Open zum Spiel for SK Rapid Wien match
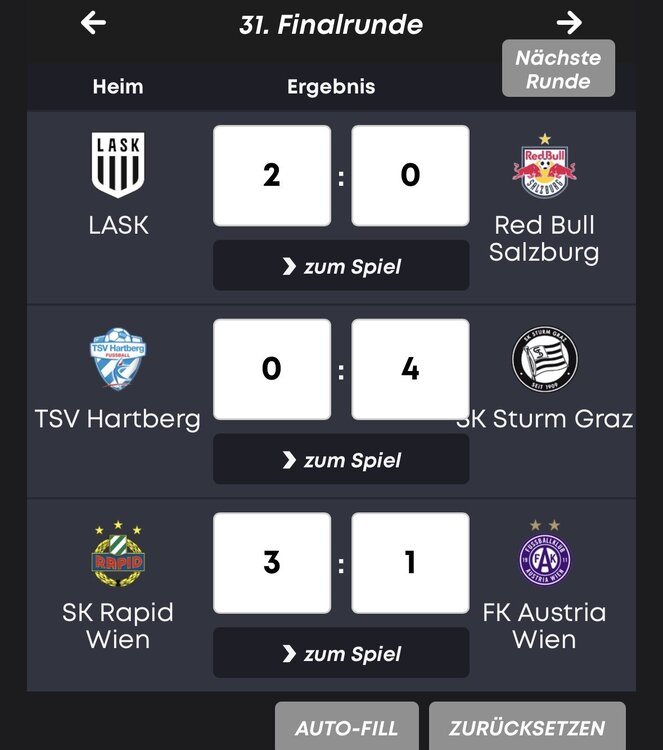Viewport: 663px width, 750px height. (x=341, y=654)
